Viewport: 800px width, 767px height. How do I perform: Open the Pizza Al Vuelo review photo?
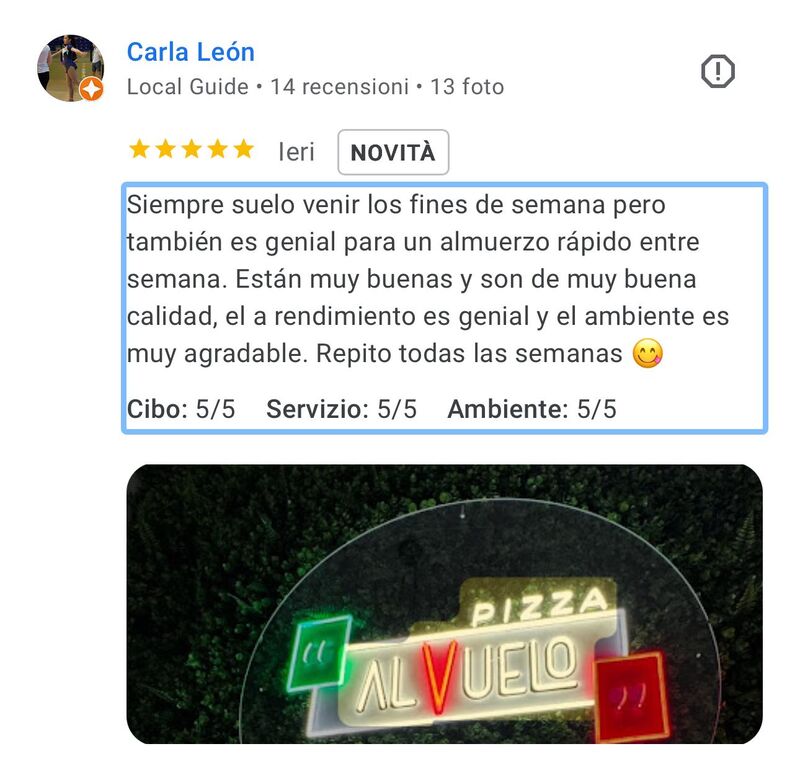[x=444, y=604]
